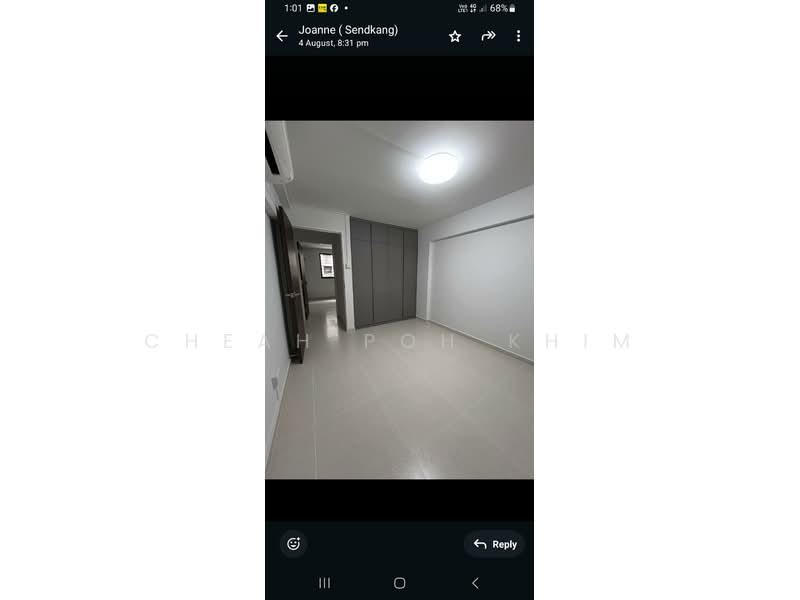Open the three-dot overflow menu
The height and width of the screenshot is (600, 800).
click(x=518, y=36)
